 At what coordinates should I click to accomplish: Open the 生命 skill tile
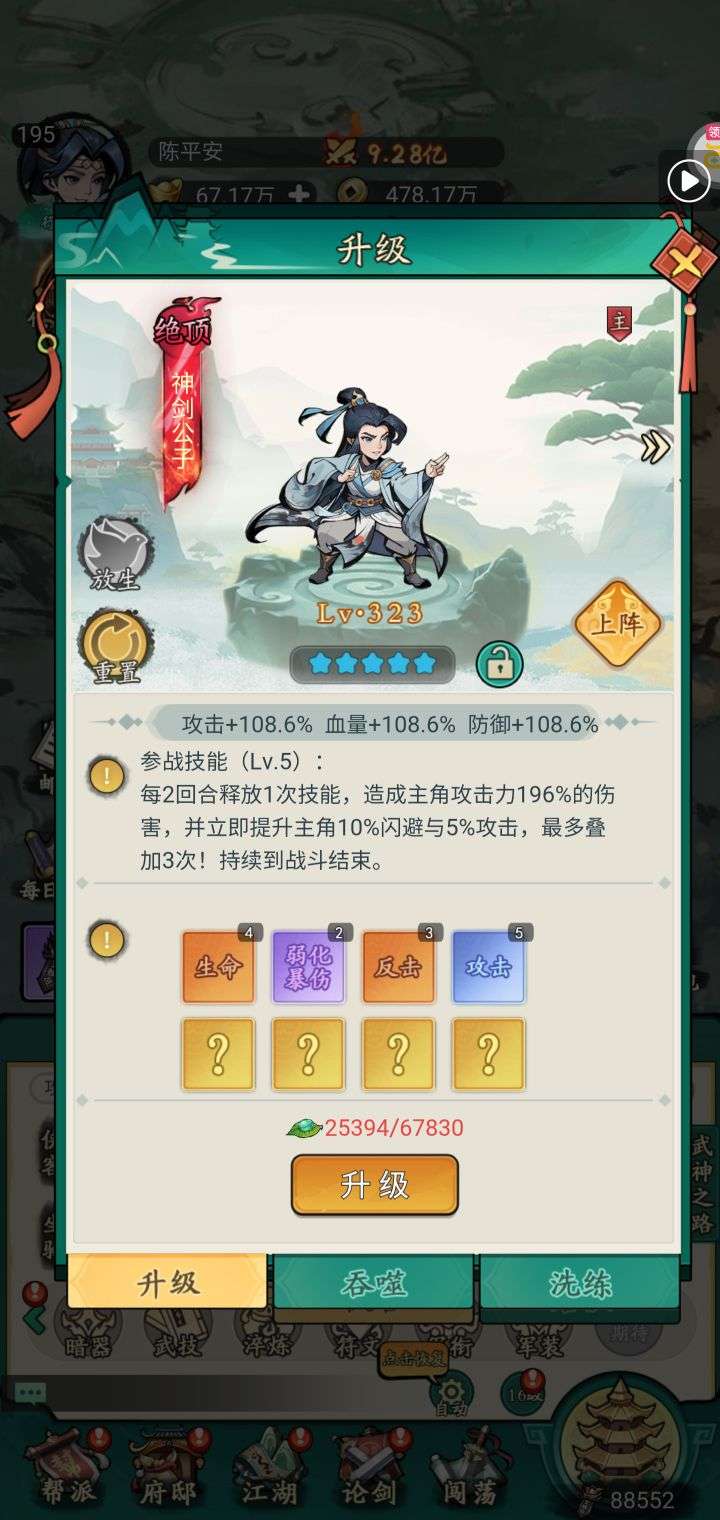[x=218, y=967]
